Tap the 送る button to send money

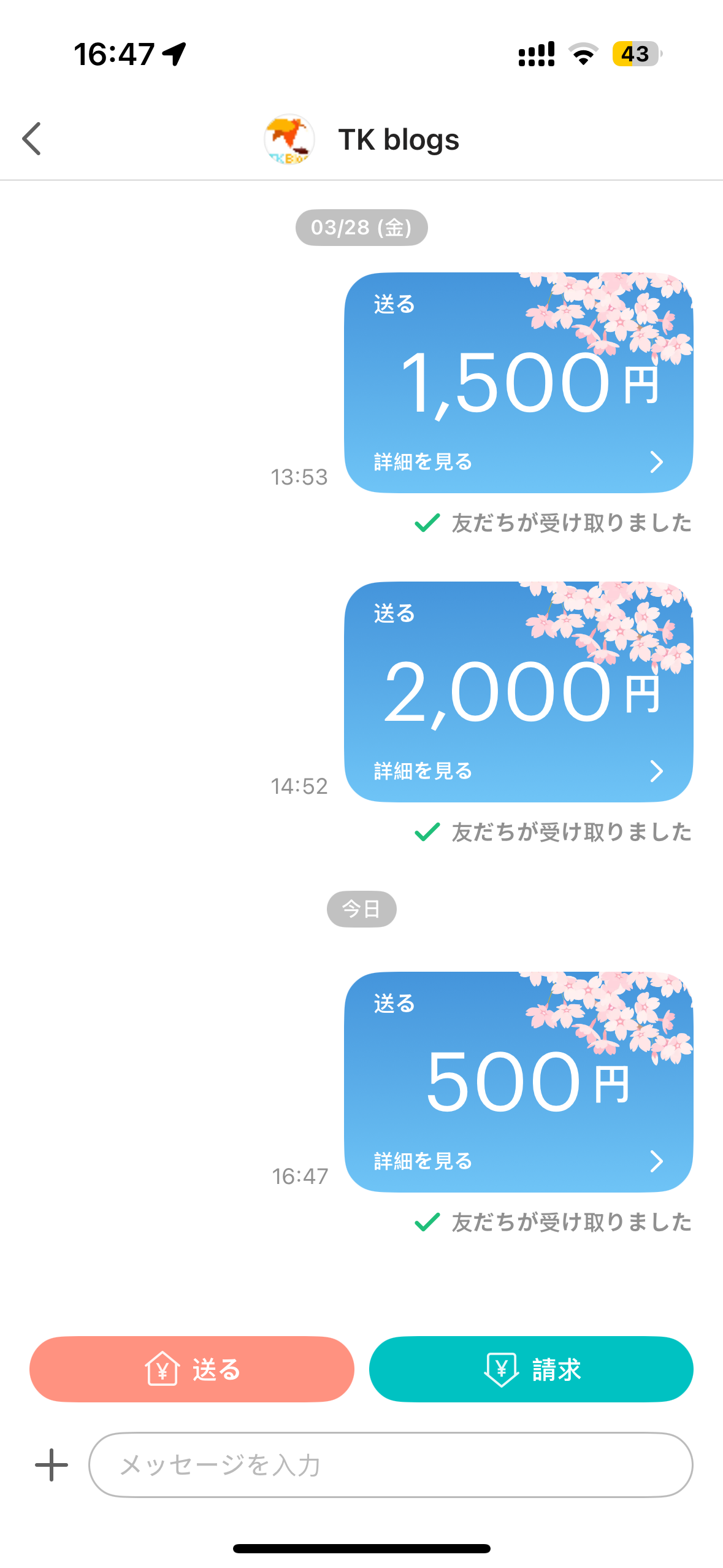(x=192, y=1369)
